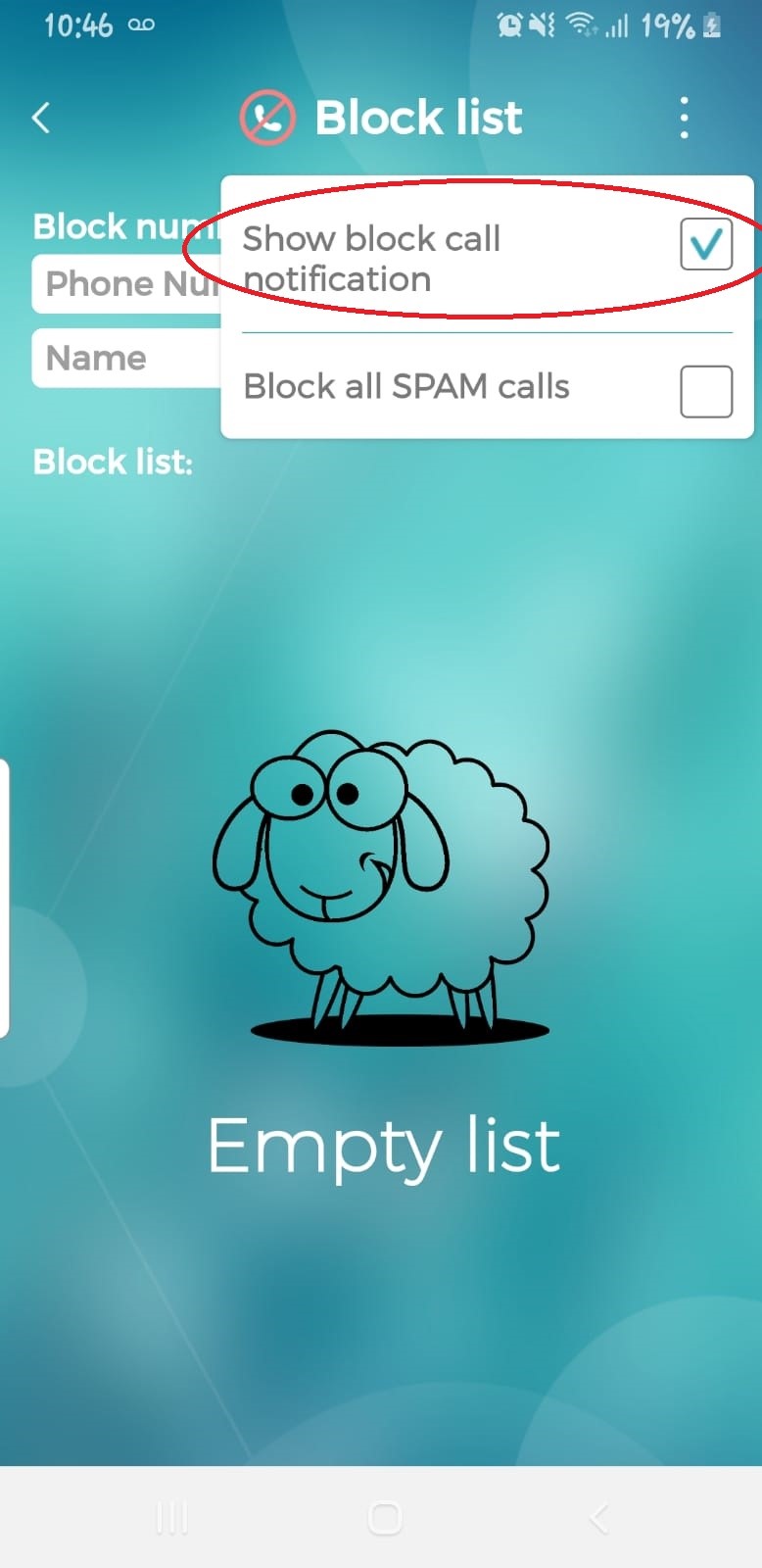
Task: Tap the system home button
Action: [x=384, y=1518]
